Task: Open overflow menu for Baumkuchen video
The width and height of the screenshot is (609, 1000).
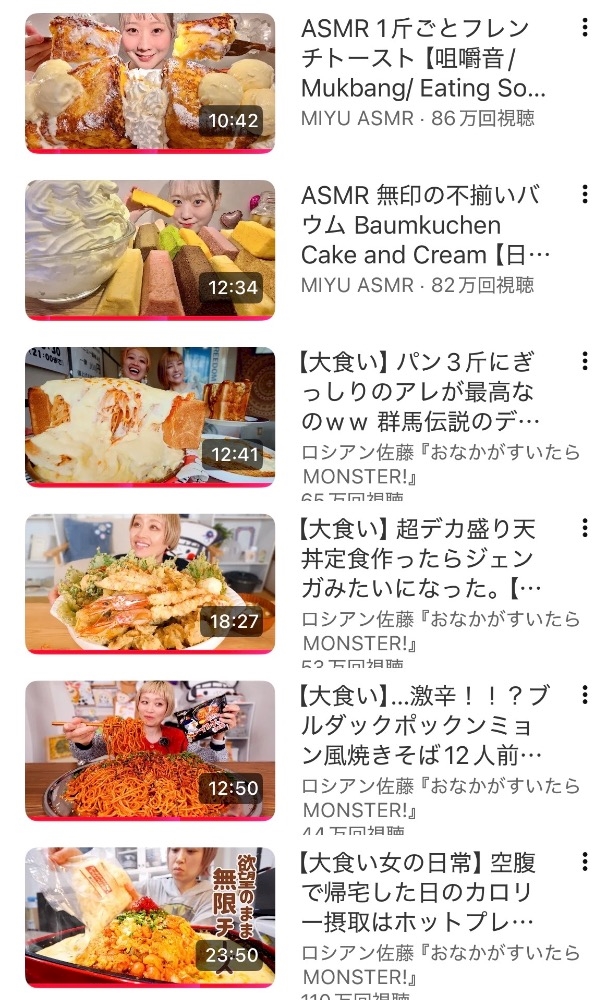Action: pos(585,194)
